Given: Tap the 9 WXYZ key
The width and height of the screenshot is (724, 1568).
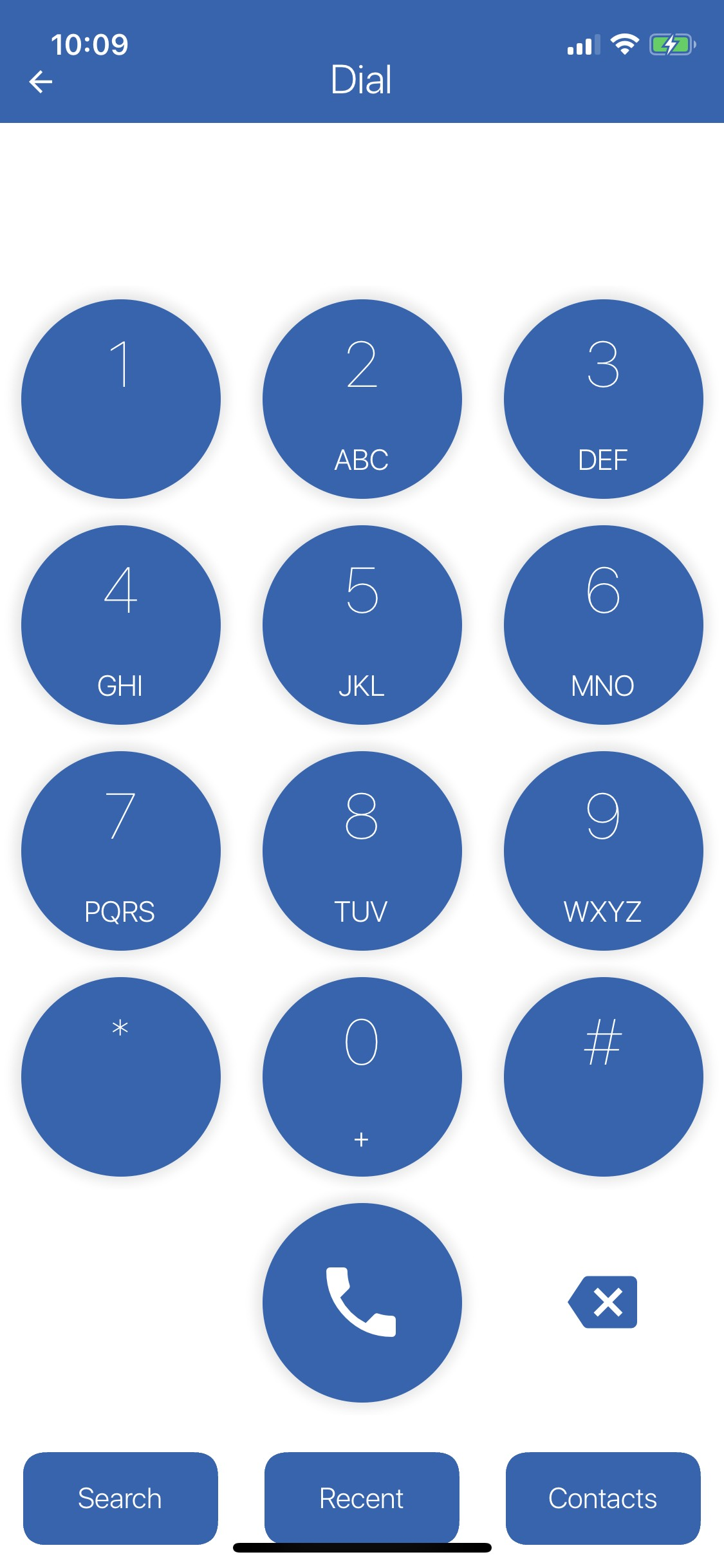Looking at the screenshot, I should click(x=603, y=851).
